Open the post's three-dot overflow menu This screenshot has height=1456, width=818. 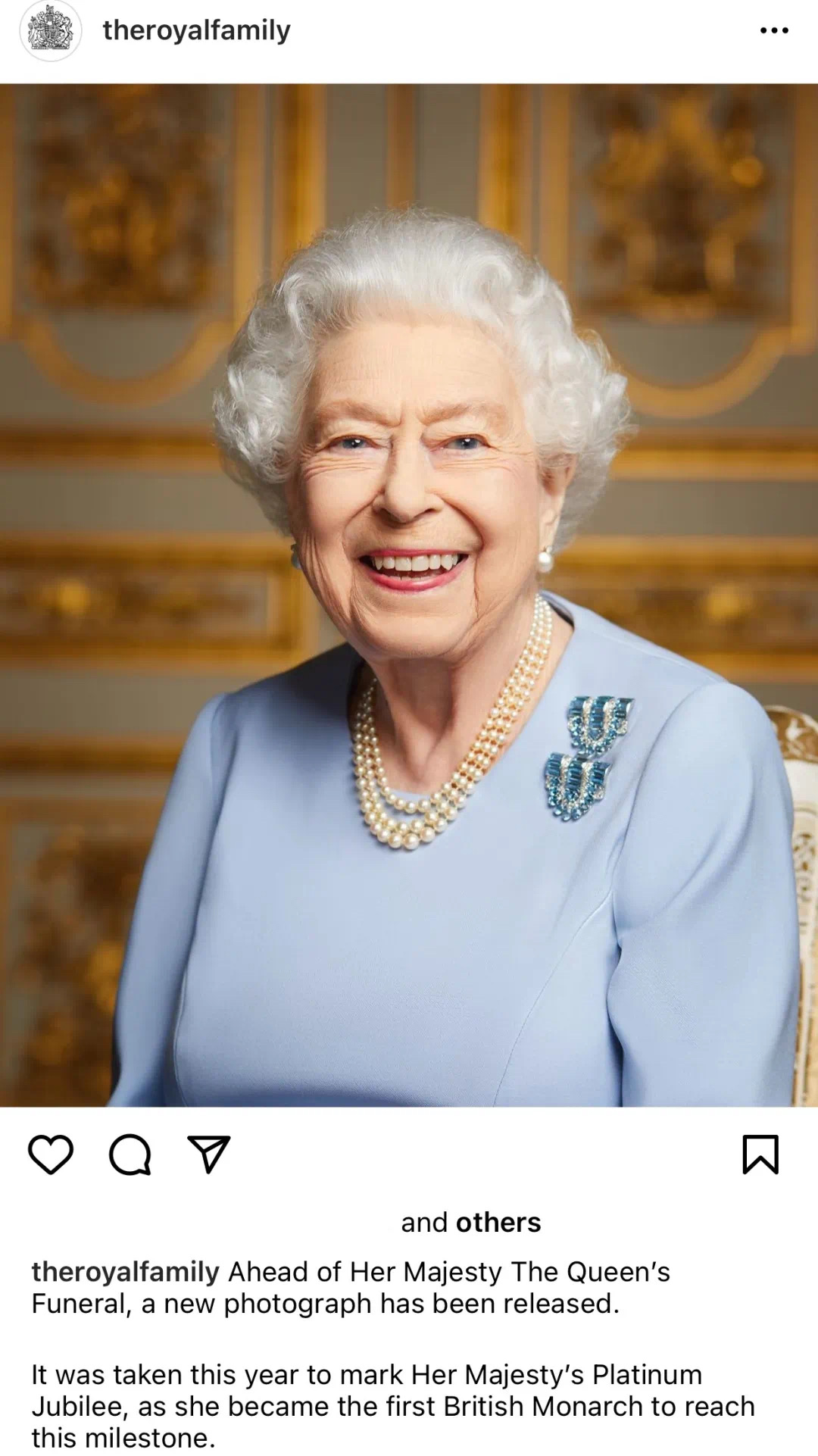(x=774, y=31)
